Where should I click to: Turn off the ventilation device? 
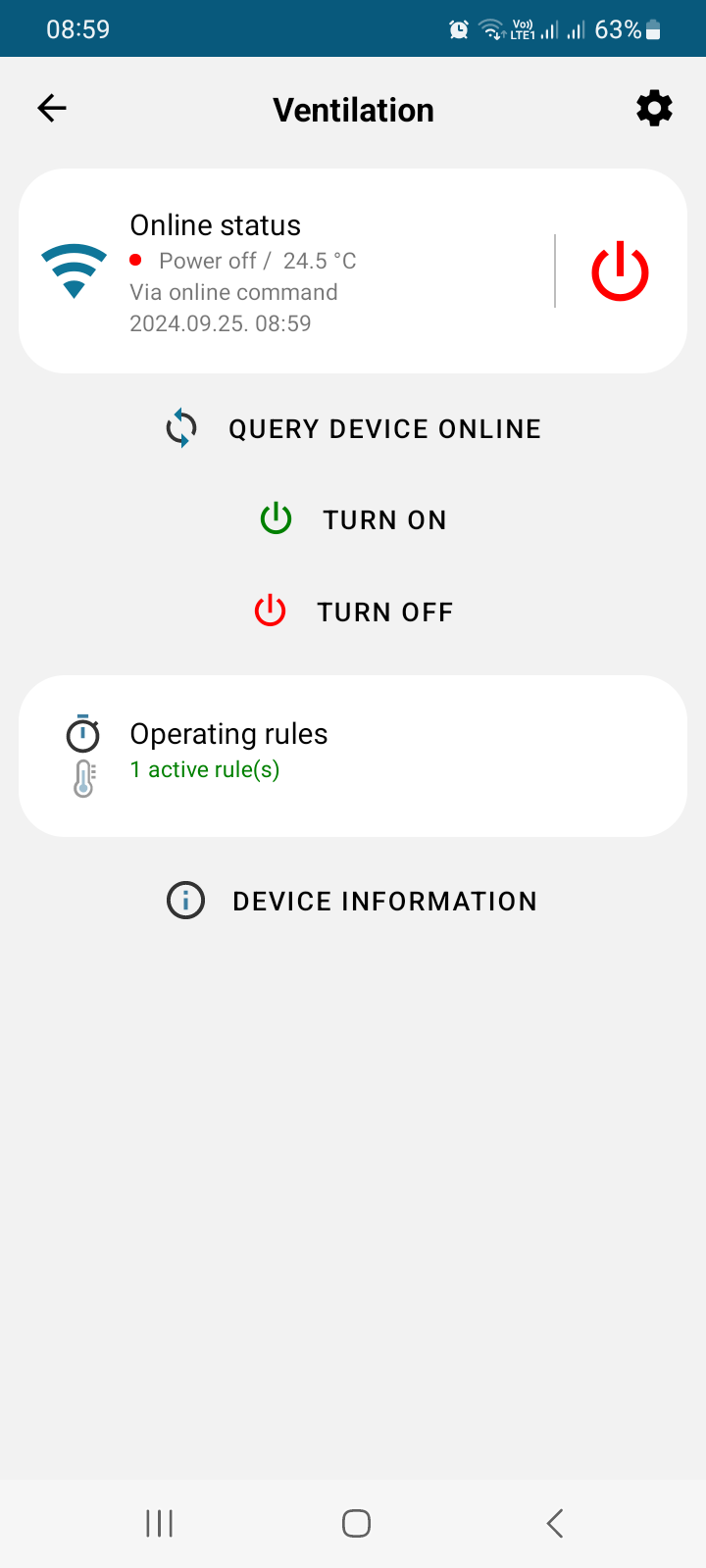353,612
